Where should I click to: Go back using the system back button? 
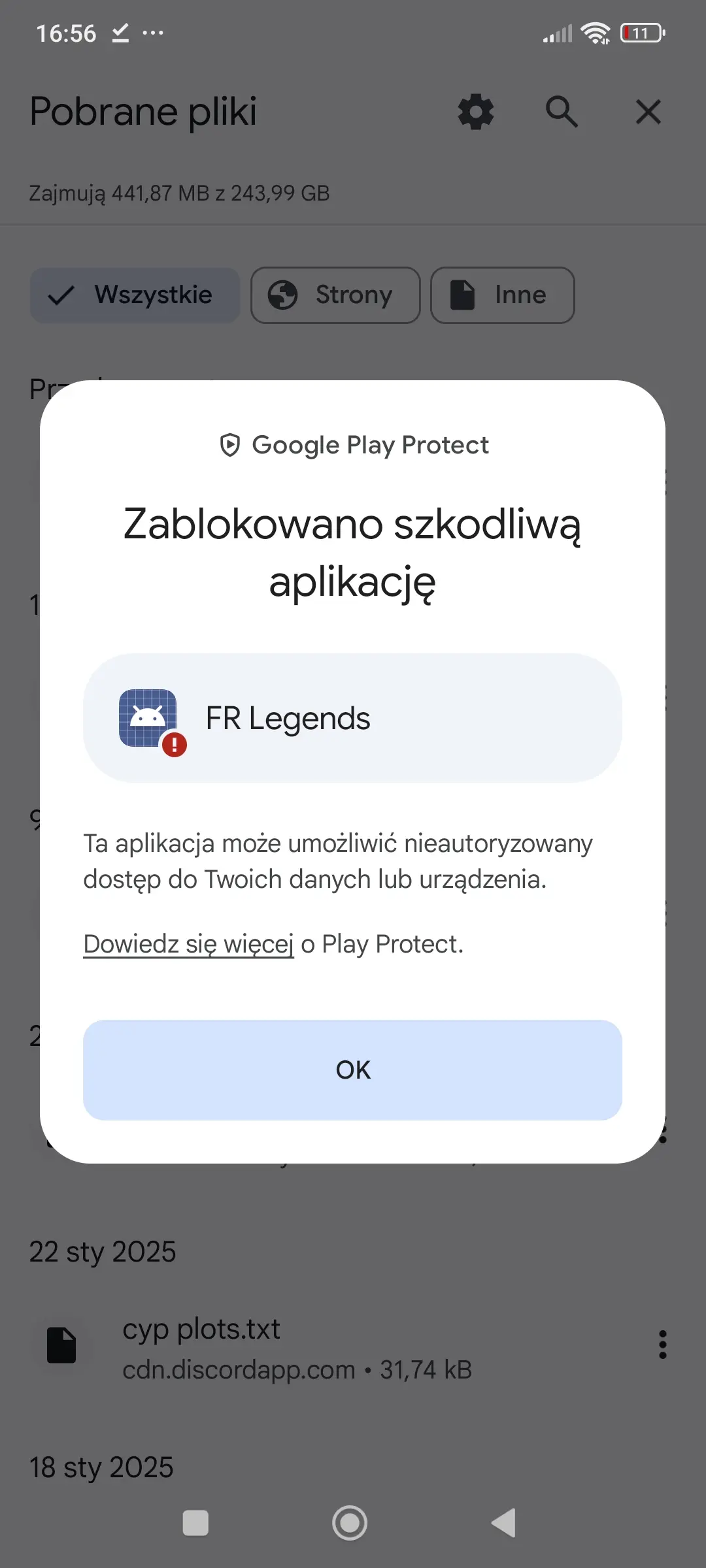coord(503,1523)
